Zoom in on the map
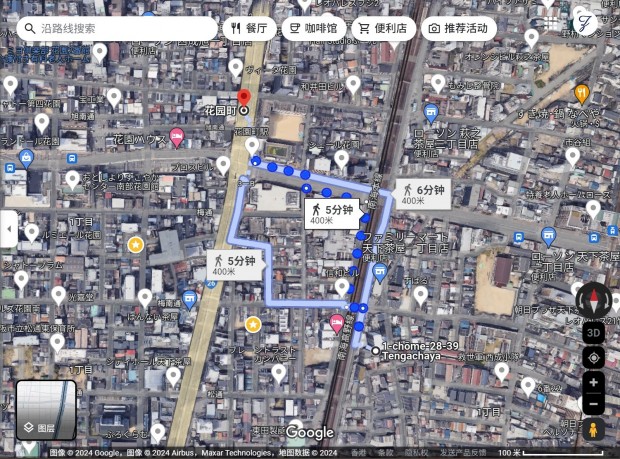This screenshot has width=620, height=459. [593, 383]
